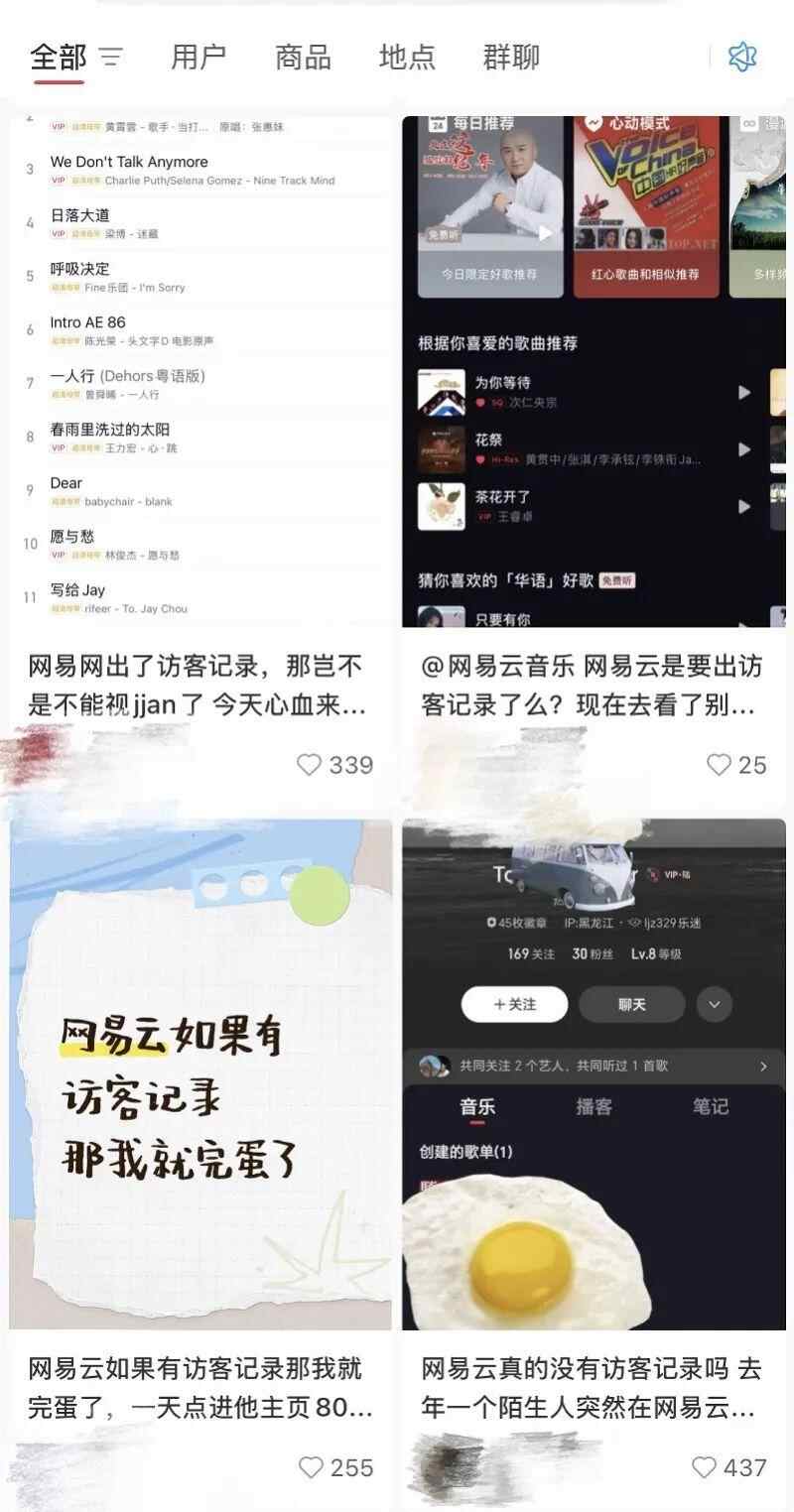Image resolution: width=794 pixels, height=1512 pixels.
Task: Switch to the 商品 tab
Action: click(x=303, y=58)
